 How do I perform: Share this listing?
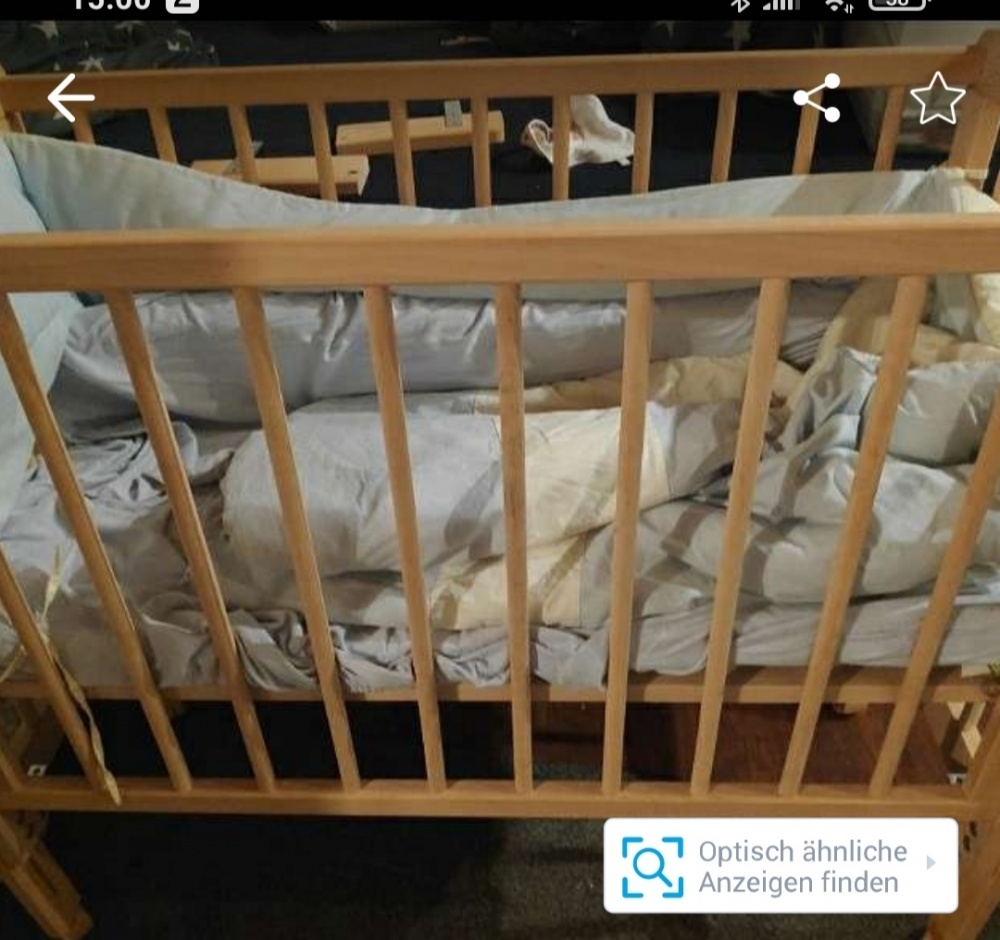coord(817,98)
